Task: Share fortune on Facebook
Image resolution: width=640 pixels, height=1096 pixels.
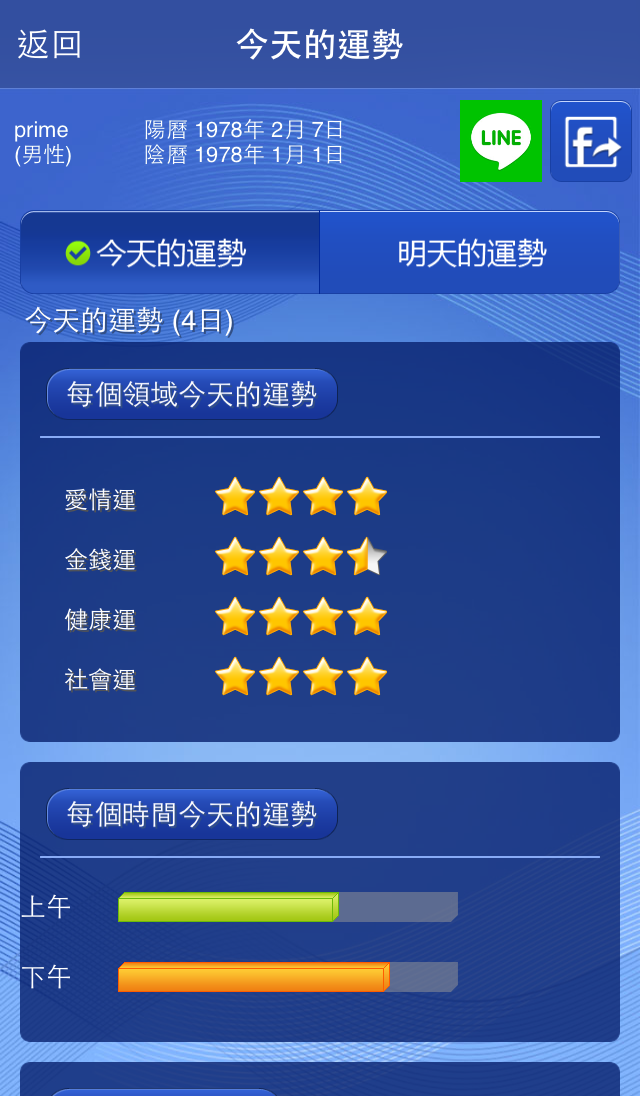Action: [591, 141]
